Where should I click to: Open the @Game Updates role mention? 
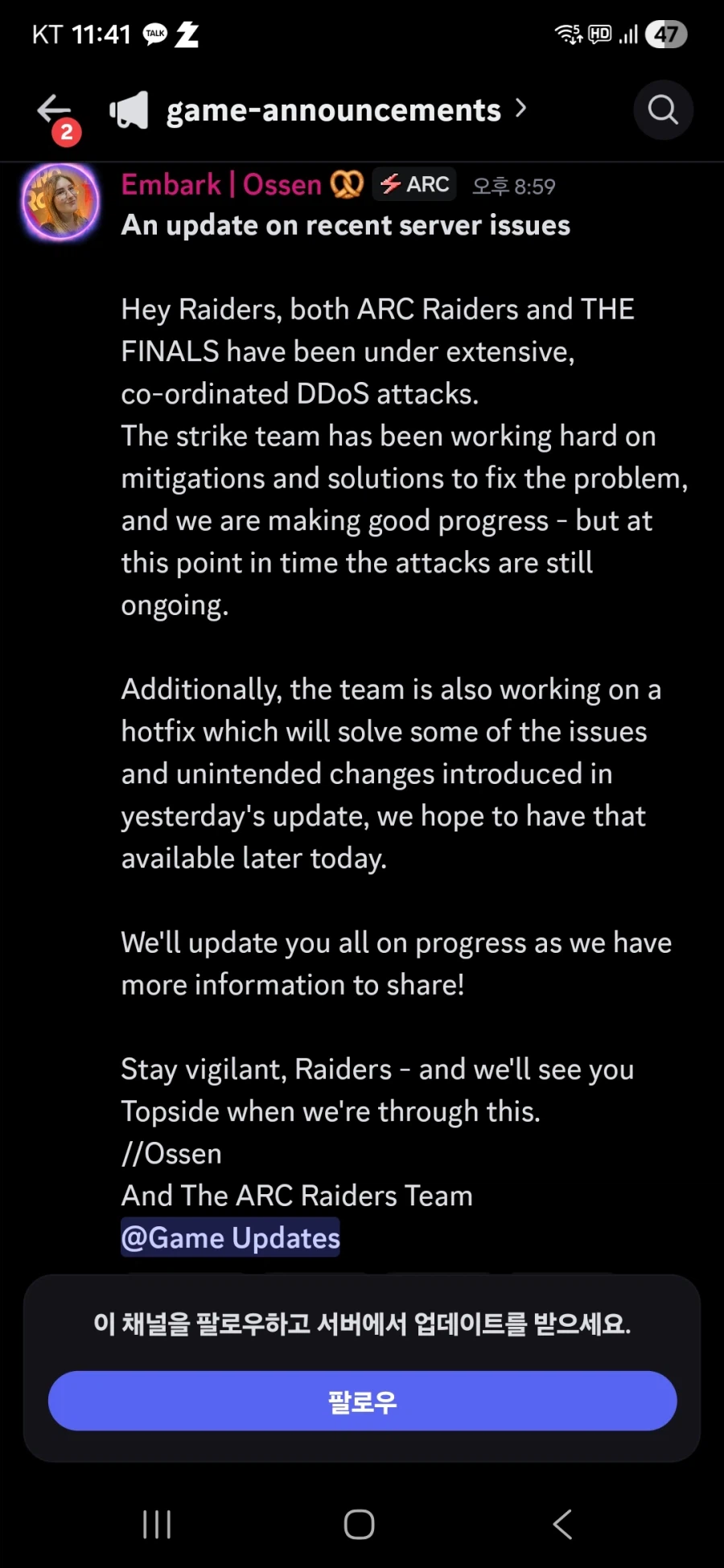(231, 1238)
